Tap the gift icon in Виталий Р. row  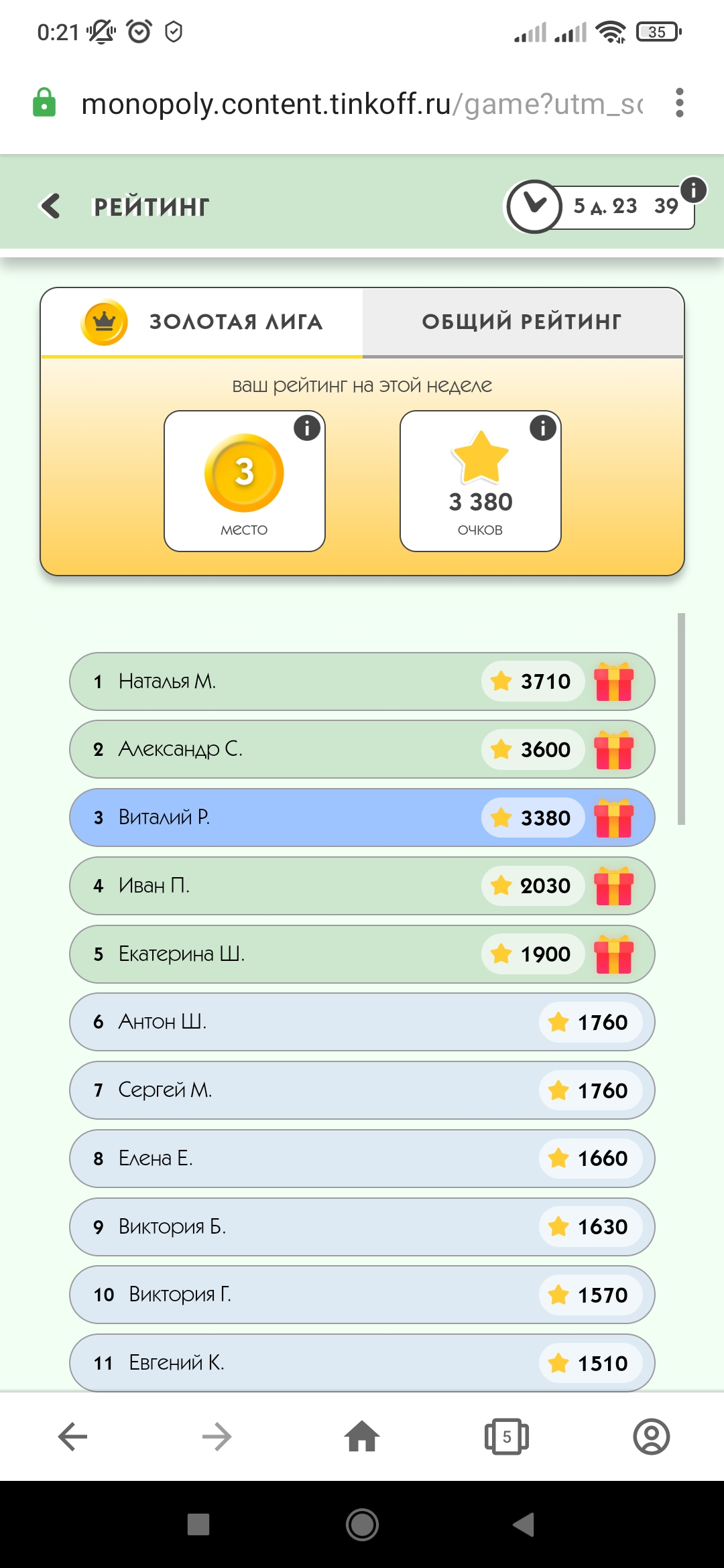(614, 818)
